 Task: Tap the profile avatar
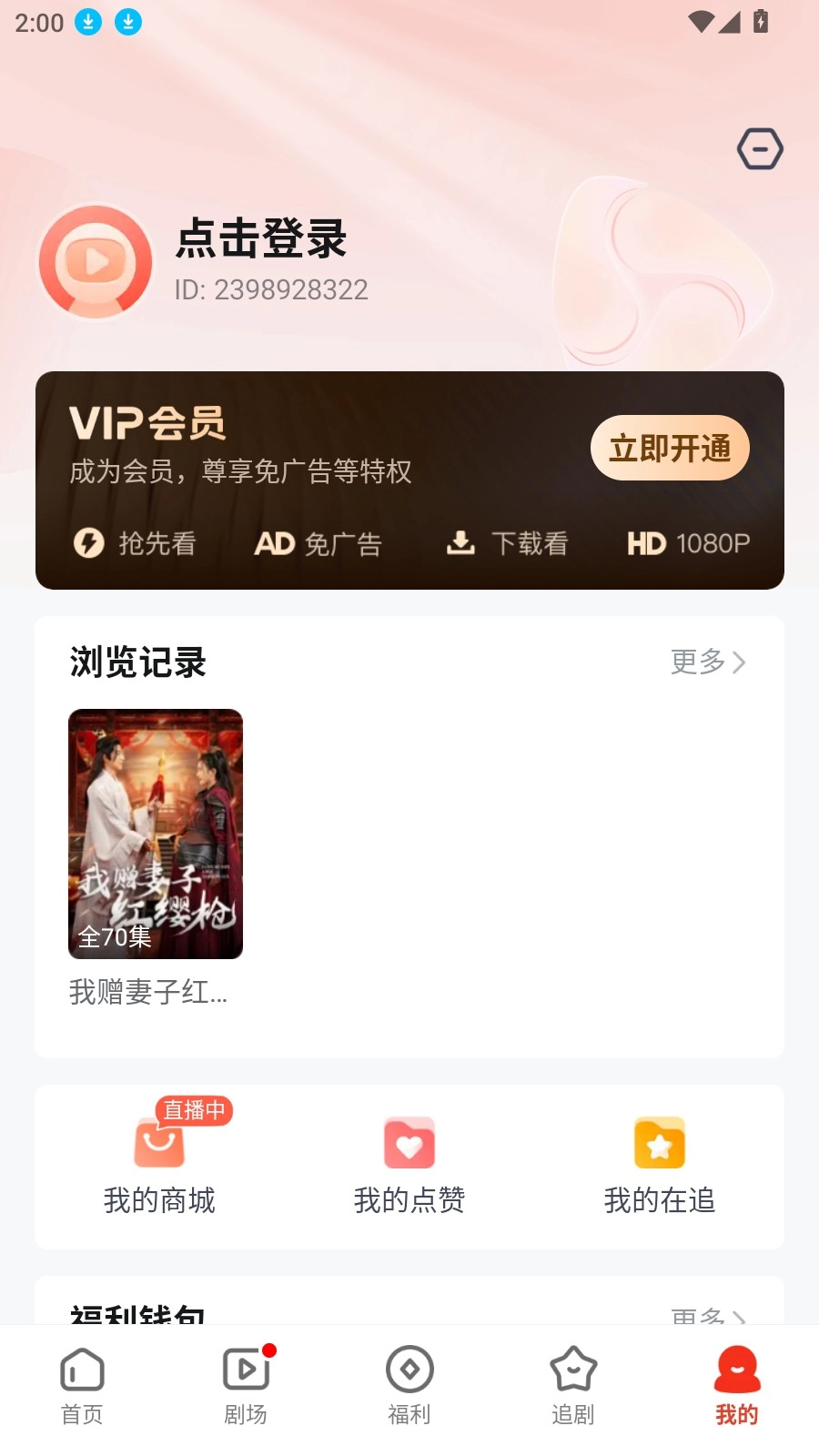point(96,262)
